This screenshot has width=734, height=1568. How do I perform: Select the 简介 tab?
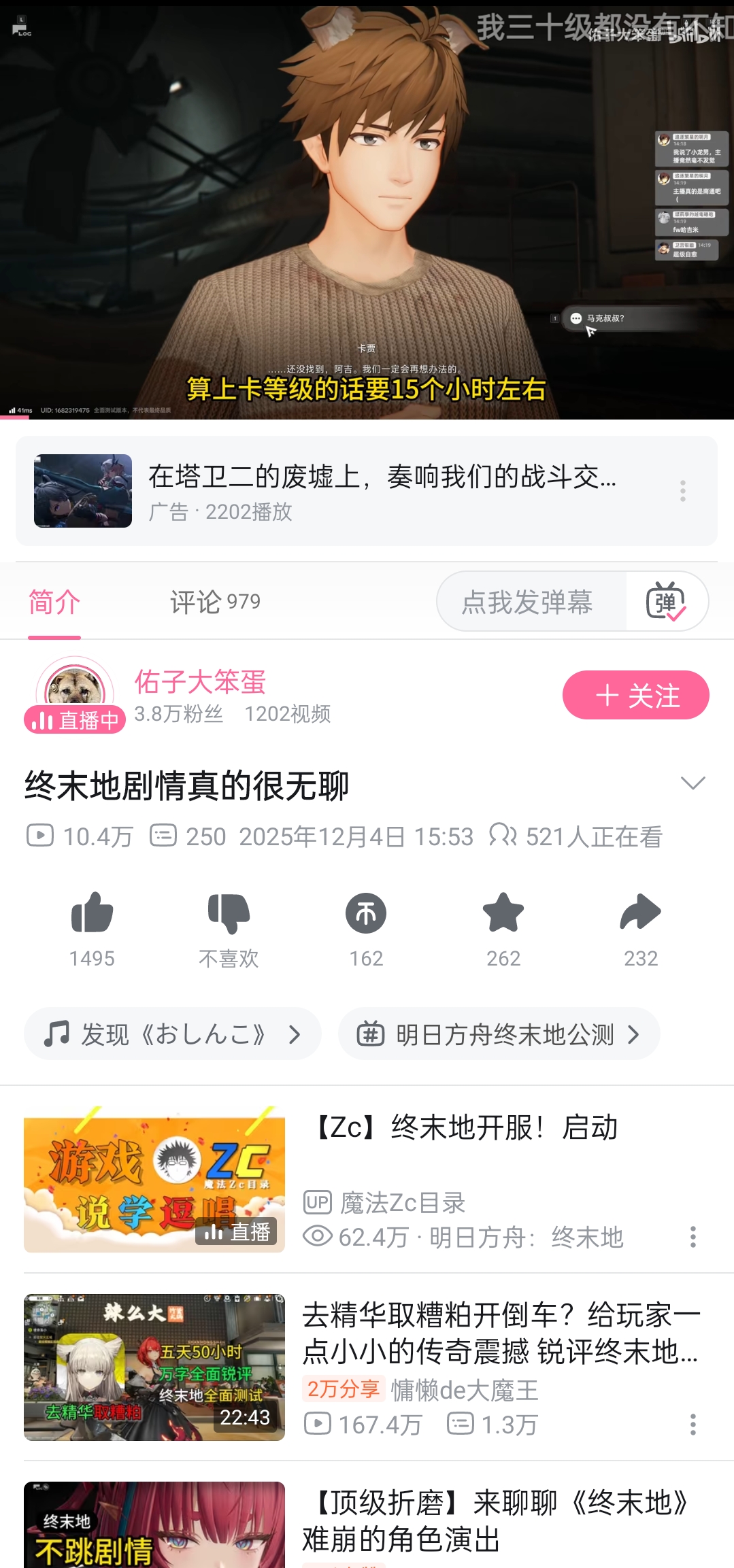point(54,602)
